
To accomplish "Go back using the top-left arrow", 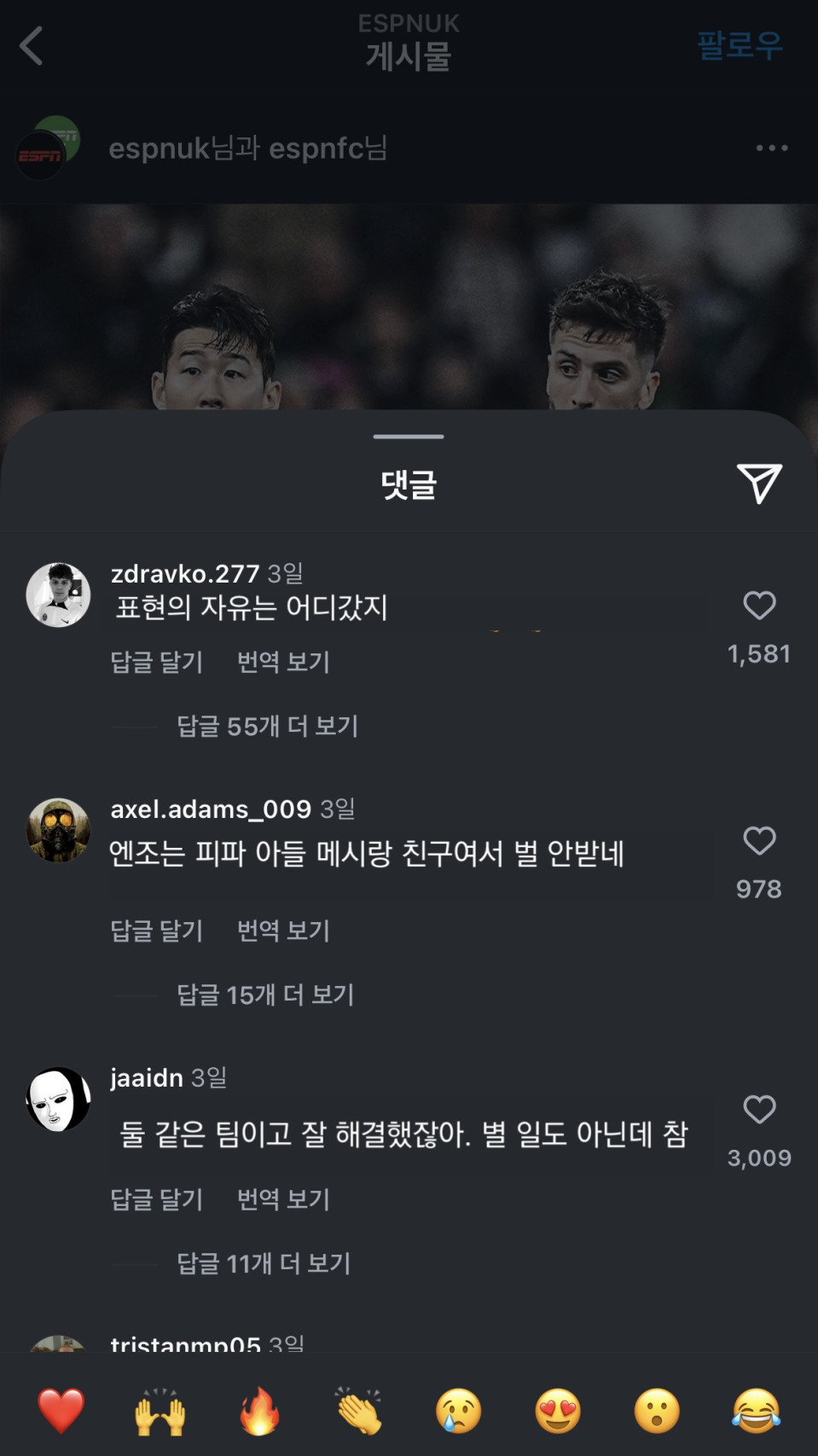I will [x=32, y=46].
